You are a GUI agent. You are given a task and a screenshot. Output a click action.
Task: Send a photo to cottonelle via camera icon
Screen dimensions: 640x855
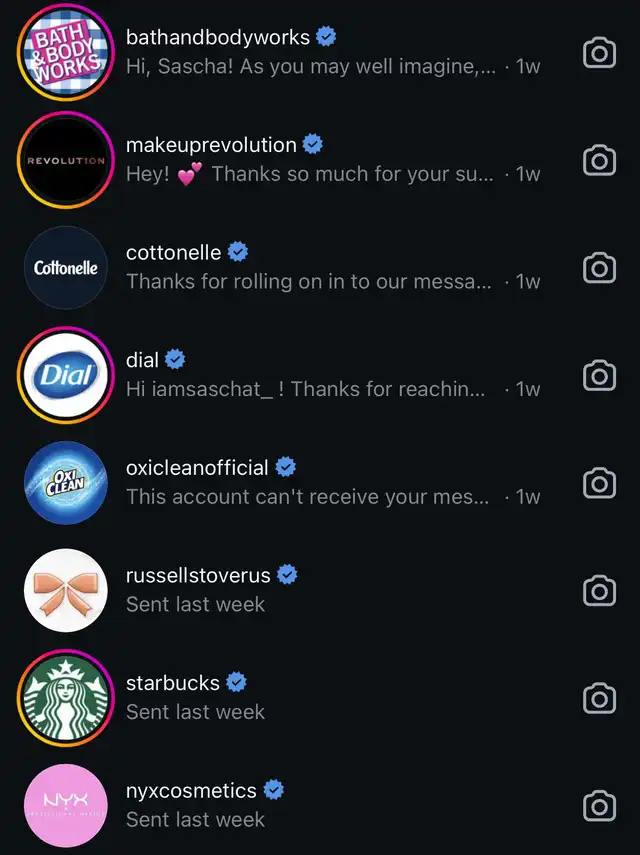599,268
